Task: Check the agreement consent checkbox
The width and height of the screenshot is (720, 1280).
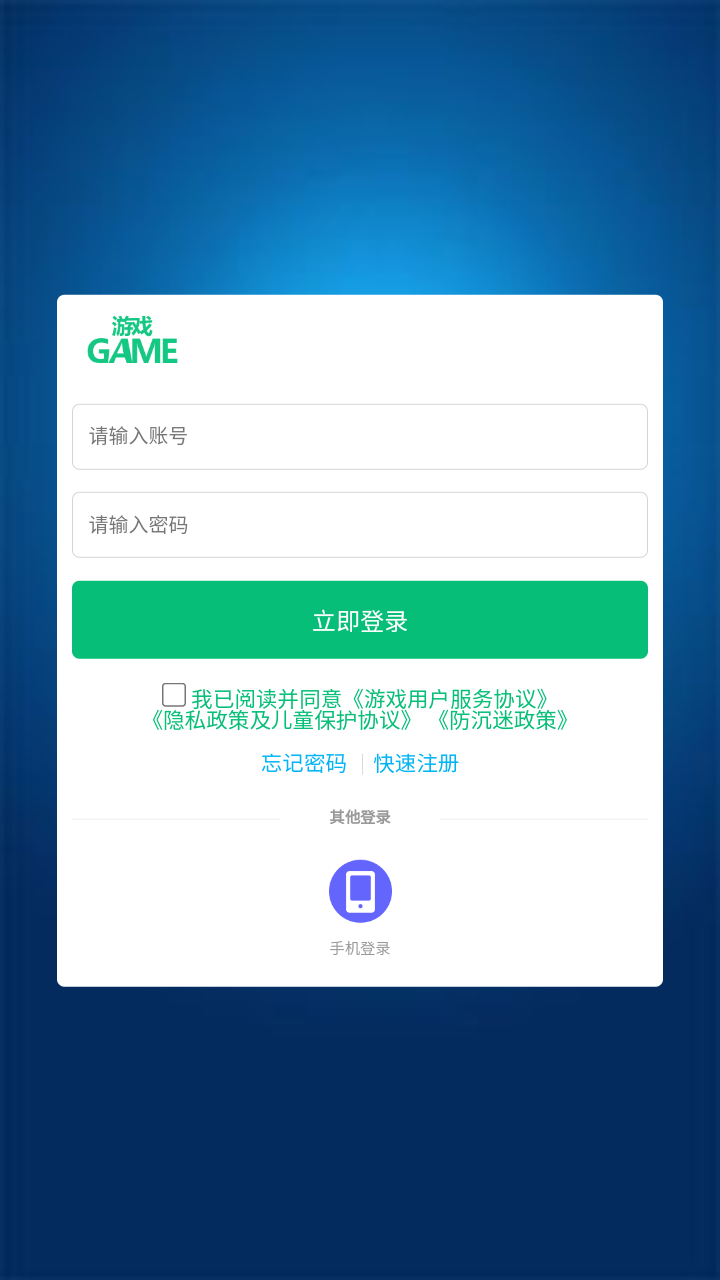Action: click(174, 695)
